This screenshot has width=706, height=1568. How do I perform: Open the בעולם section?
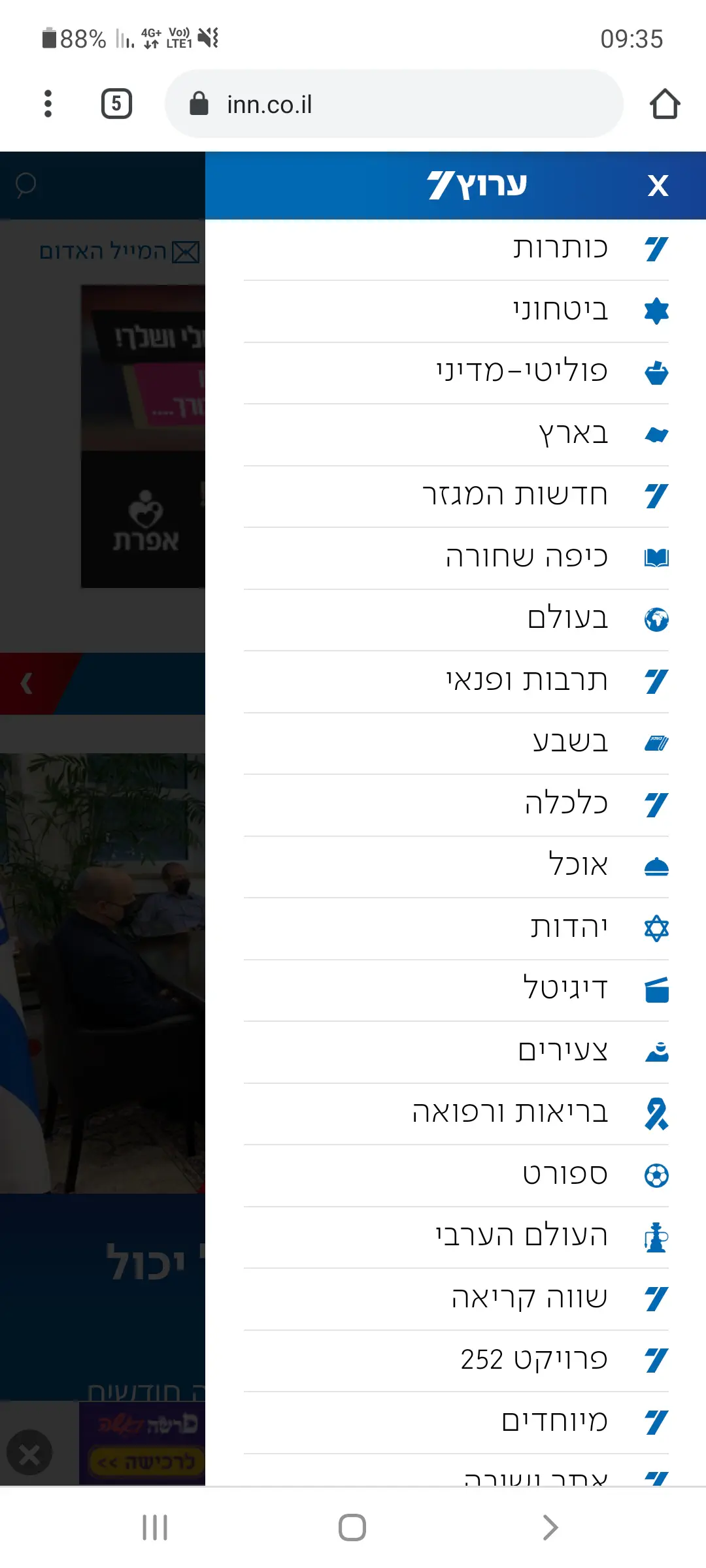coord(567,619)
